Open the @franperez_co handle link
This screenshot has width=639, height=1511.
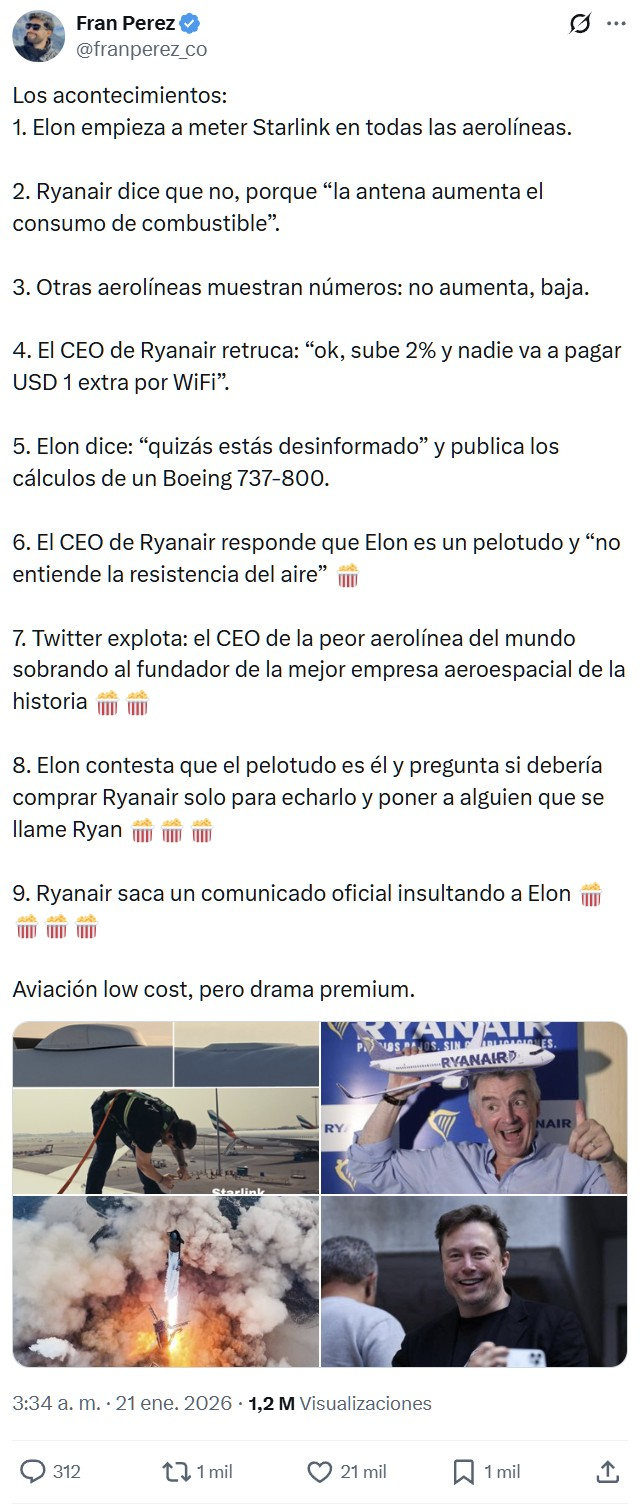click(x=141, y=49)
